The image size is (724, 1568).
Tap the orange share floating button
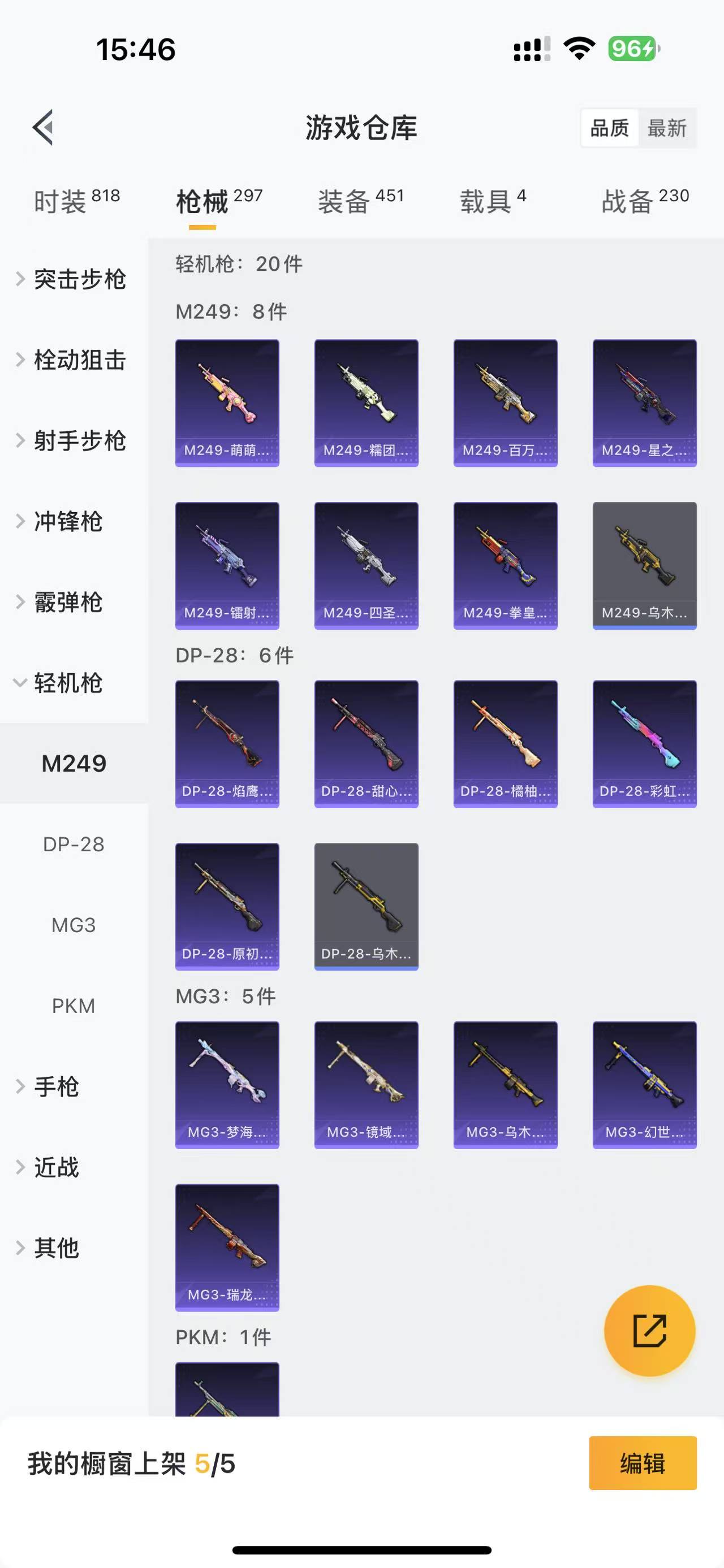click(x=650, y=1331)
